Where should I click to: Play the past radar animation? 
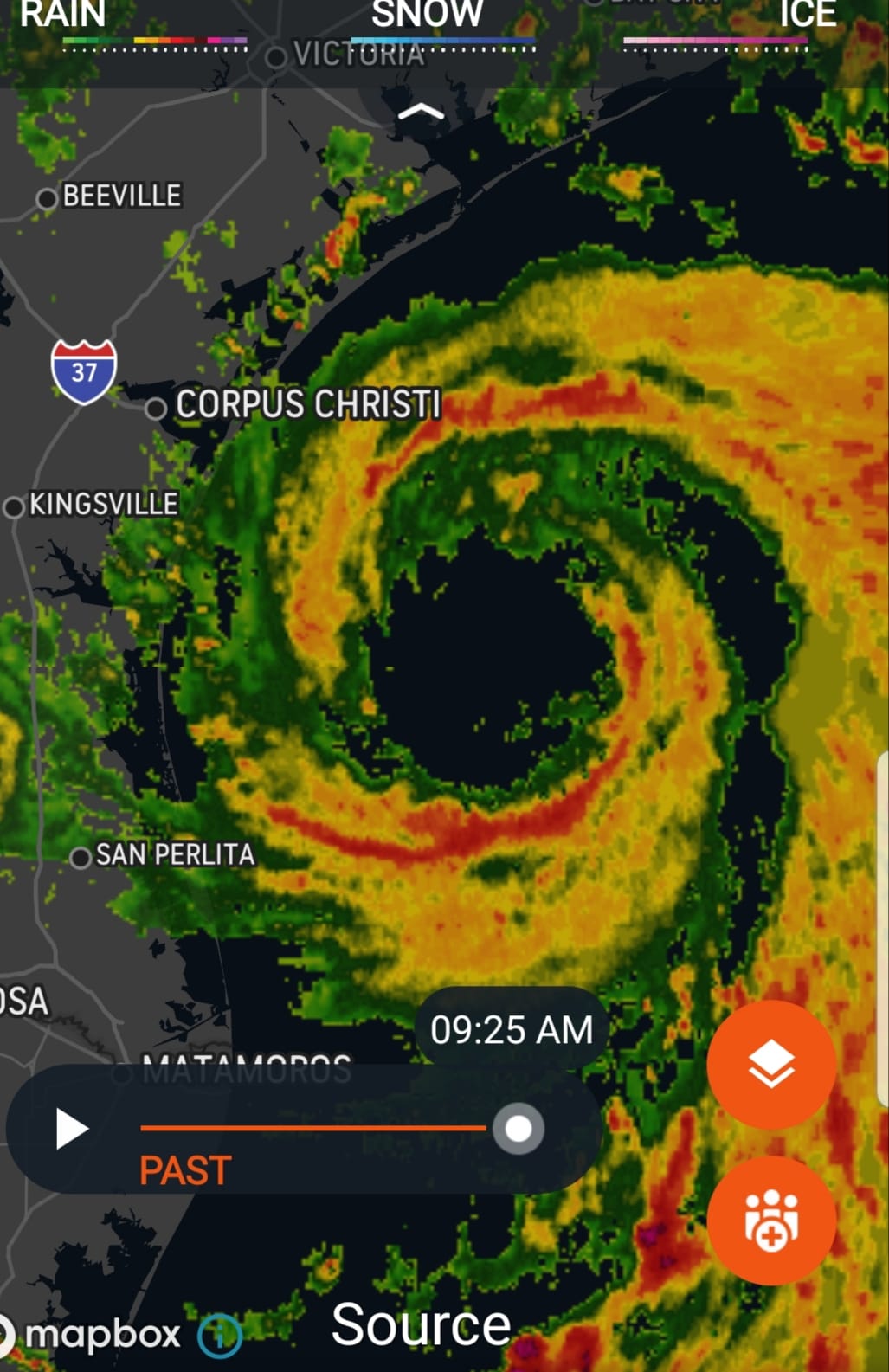pos(71,1129)
